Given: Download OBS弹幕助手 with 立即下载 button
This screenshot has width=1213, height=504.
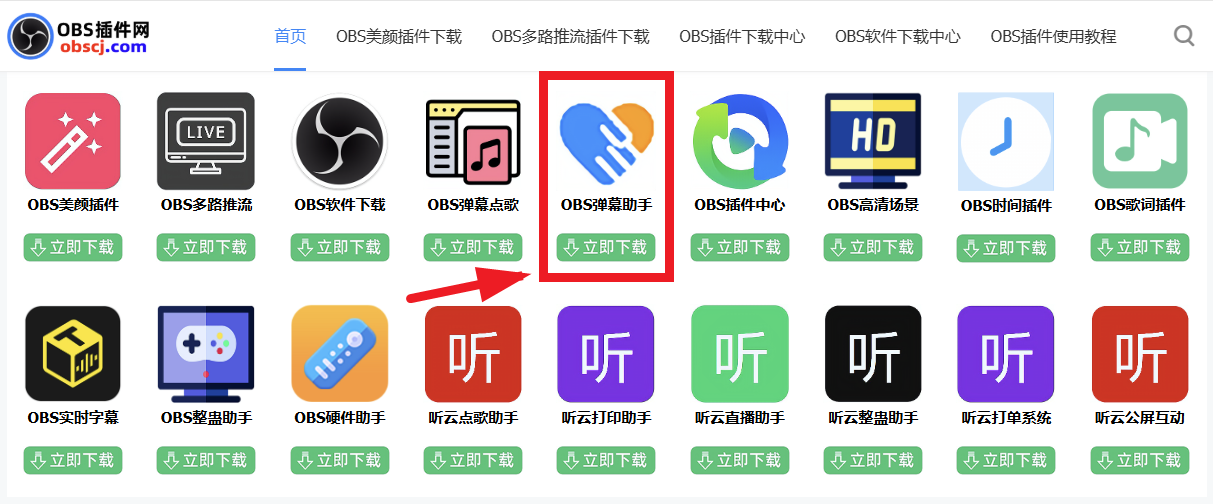Looking at the screenshot, I should pyautogui.click(x=606, y=247).
